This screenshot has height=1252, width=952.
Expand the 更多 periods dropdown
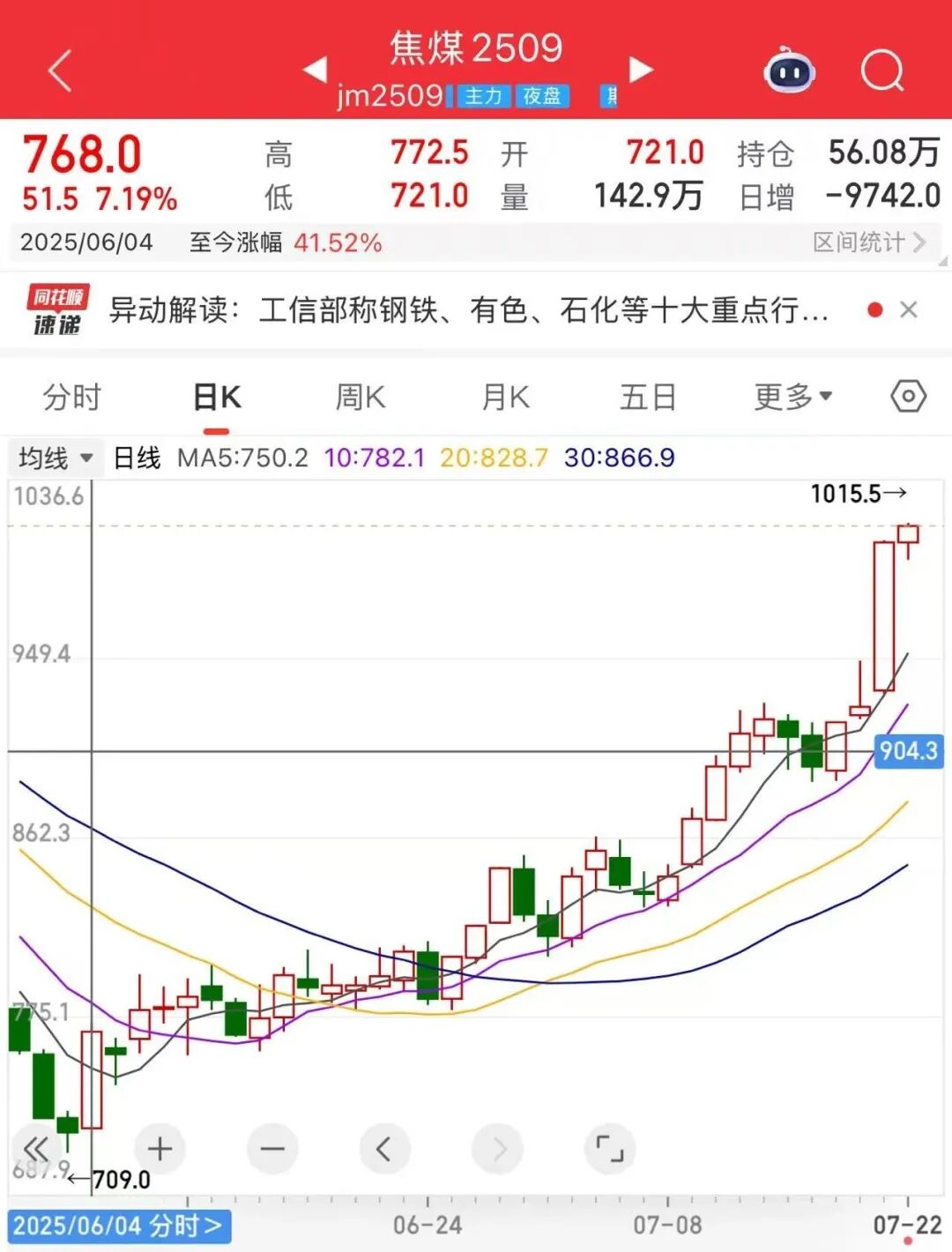click(x=792, y=398)
